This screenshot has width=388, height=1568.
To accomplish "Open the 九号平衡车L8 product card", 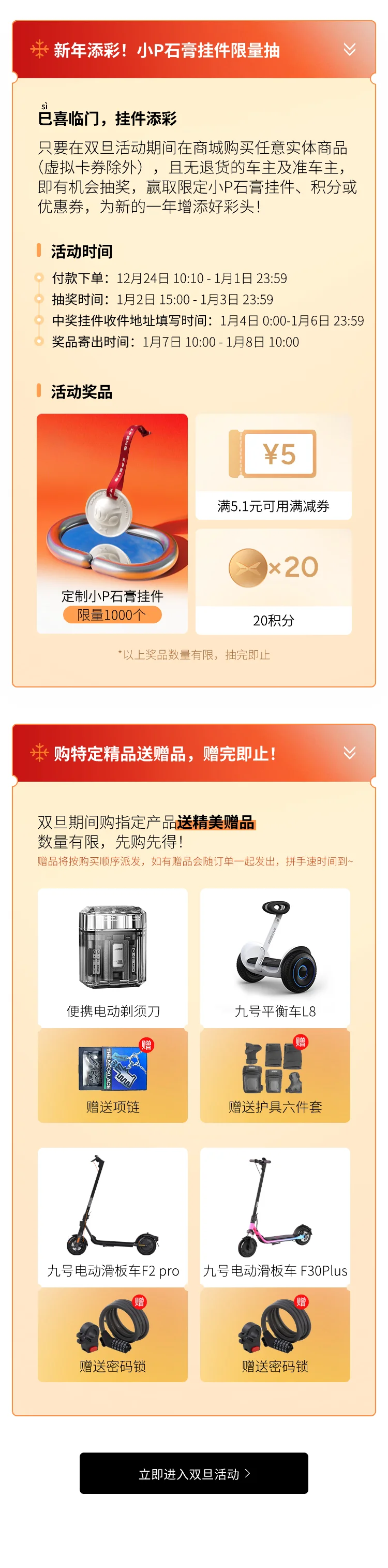I will pos(275,958).
